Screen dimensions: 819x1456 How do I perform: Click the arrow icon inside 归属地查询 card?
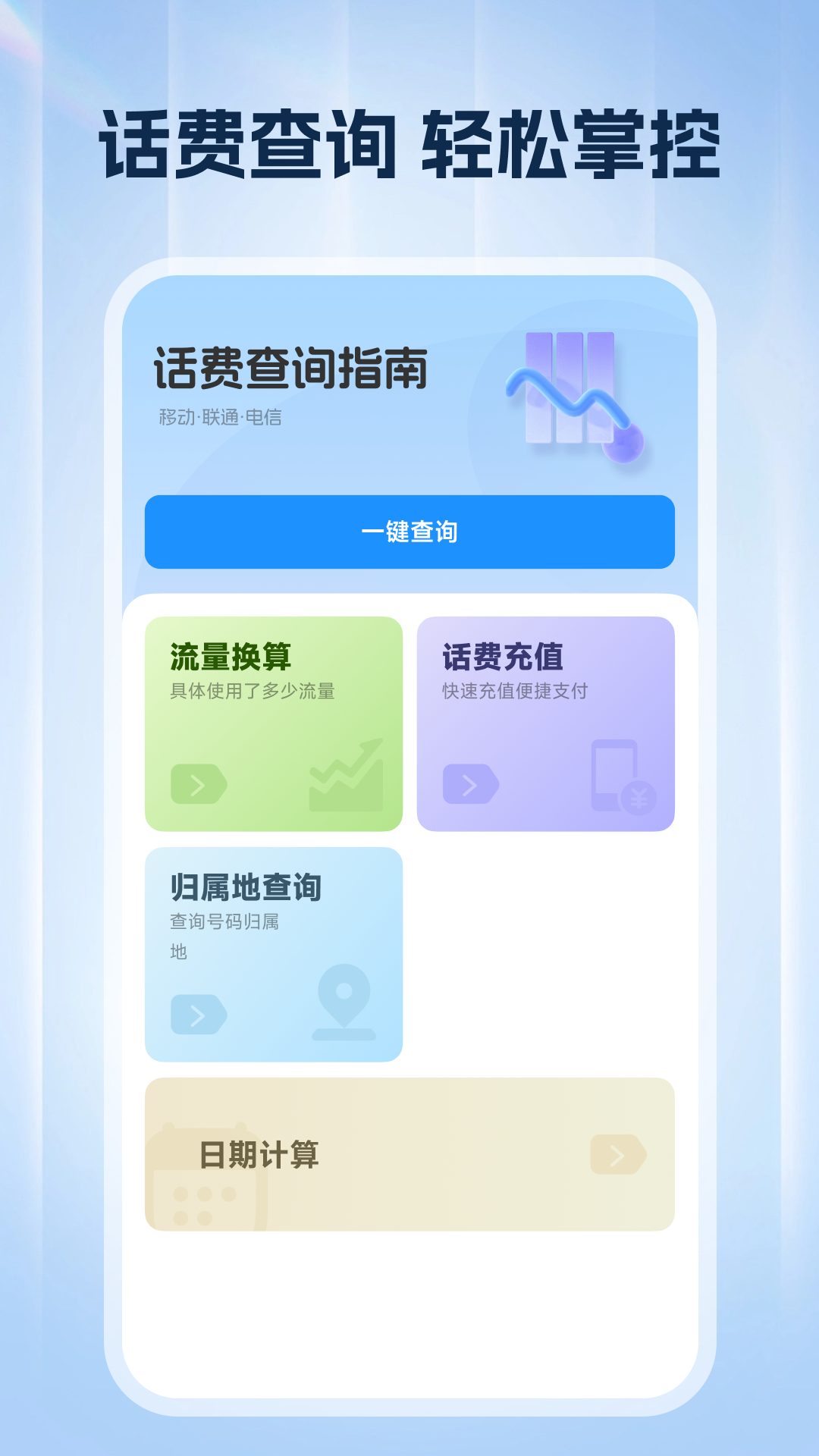[x=199, y=1014]
